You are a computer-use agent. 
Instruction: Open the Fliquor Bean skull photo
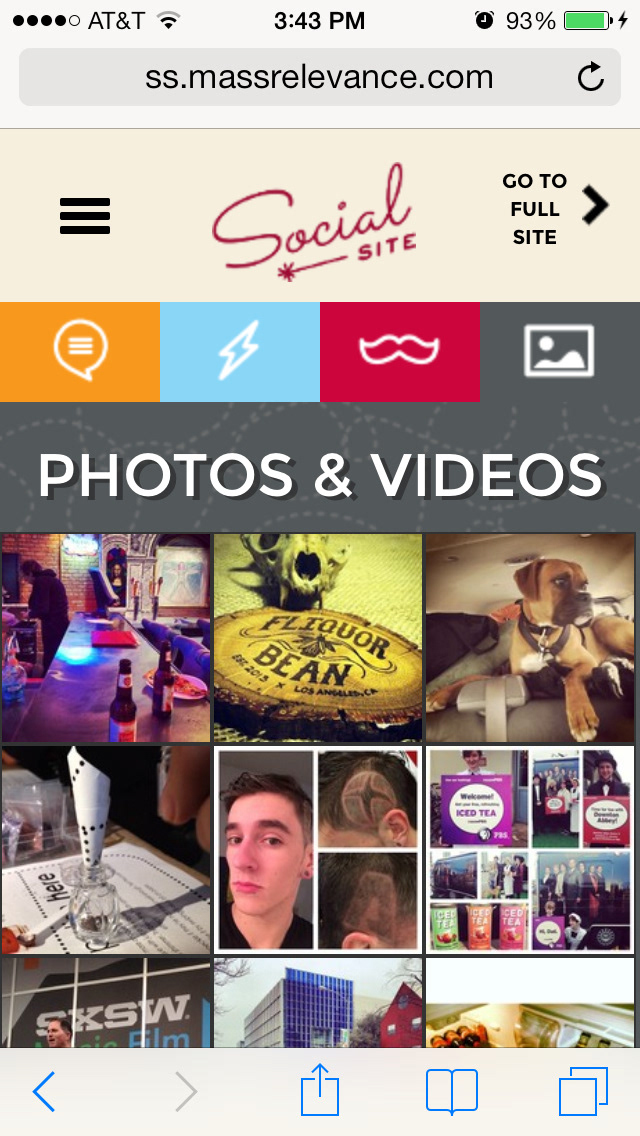point(318,637)
